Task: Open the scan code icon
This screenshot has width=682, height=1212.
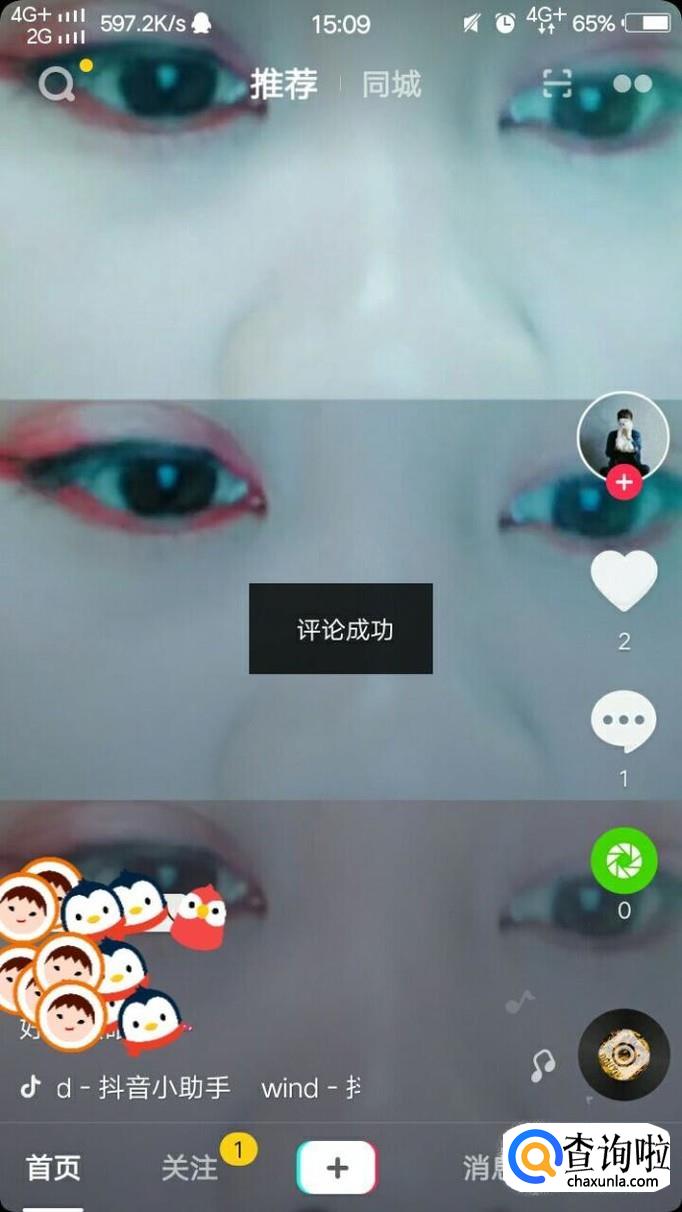Action: [x=557, y=84]
